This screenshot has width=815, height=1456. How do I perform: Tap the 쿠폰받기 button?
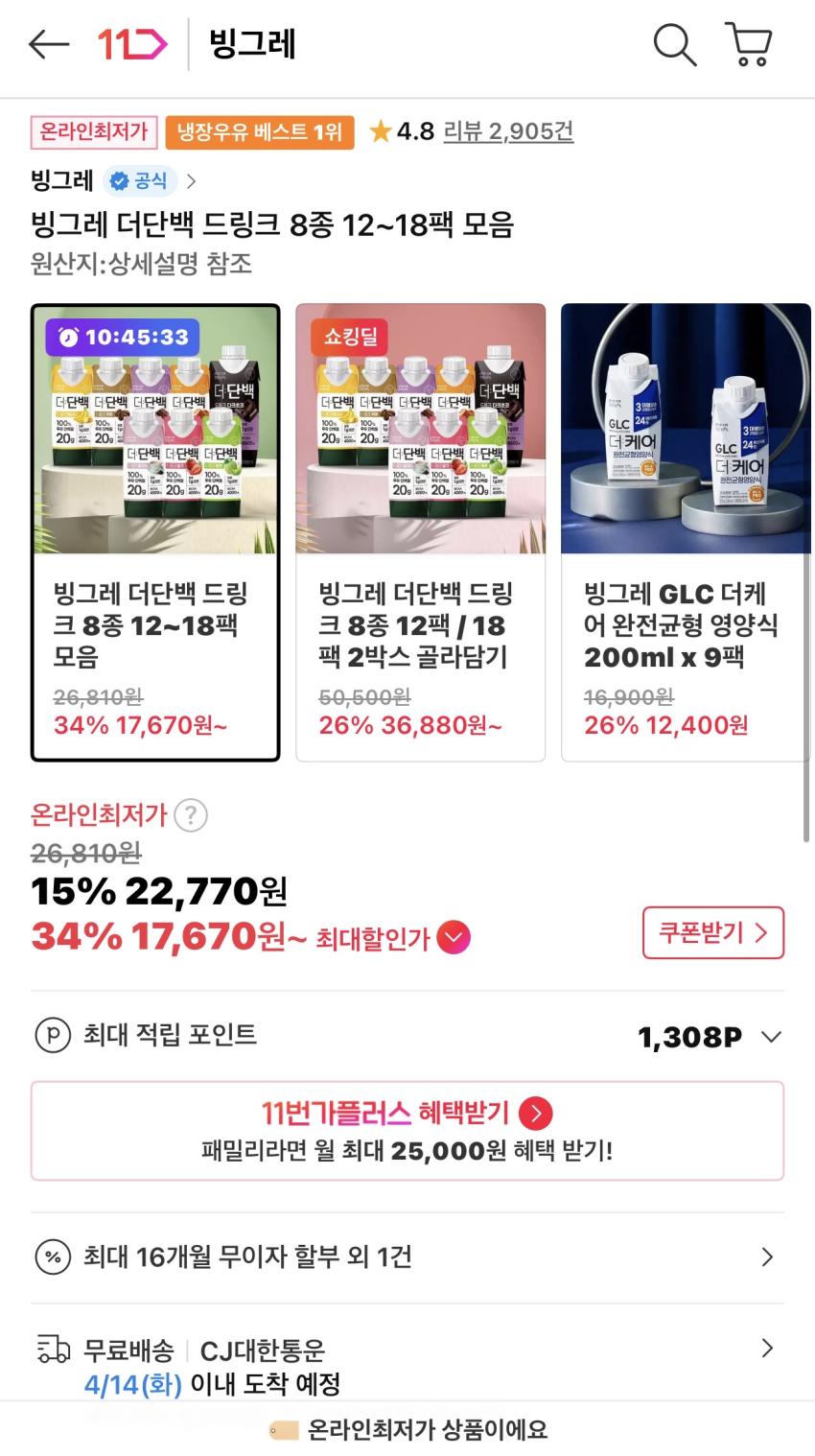pos(712,932)
